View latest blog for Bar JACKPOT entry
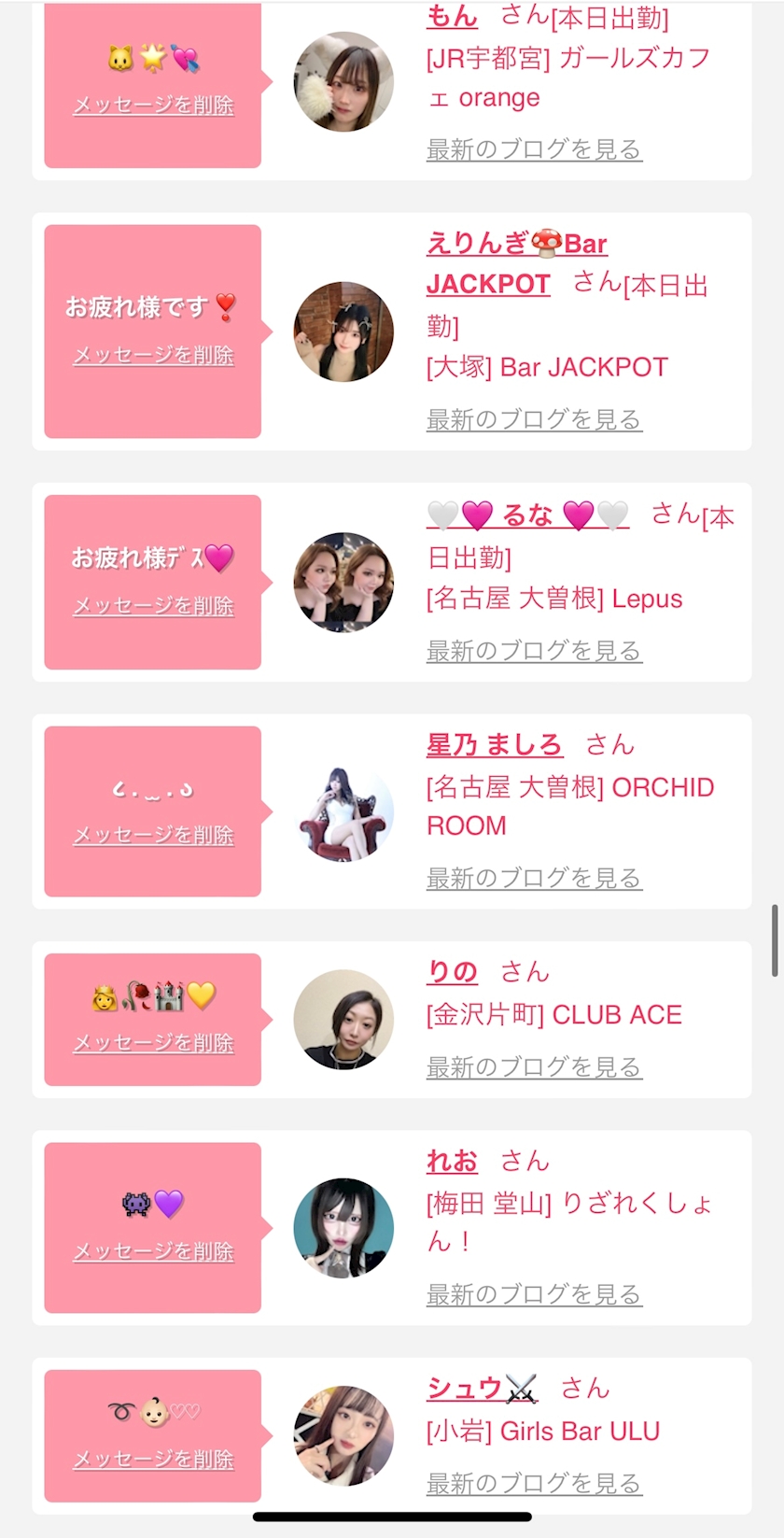The height and width of the screenshot is (1538, 784). coord(533,420)
